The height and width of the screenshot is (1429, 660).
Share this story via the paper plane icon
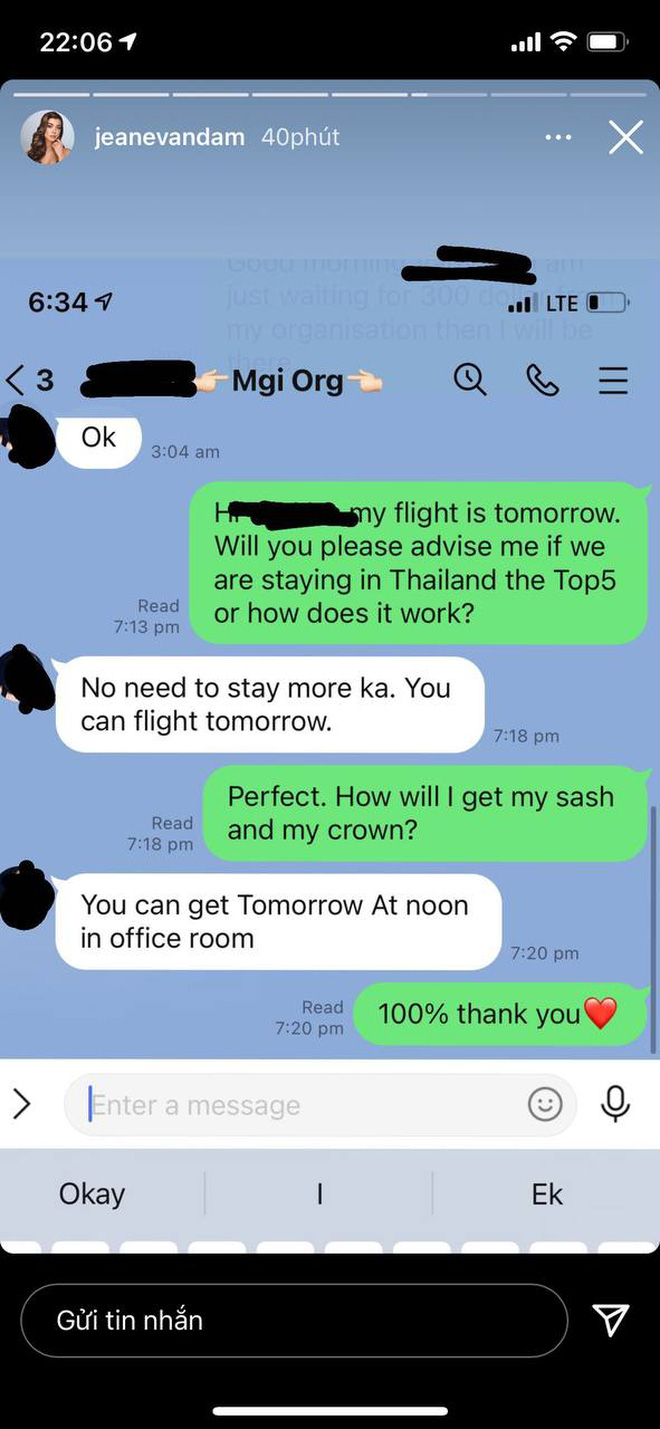(610, 1320)
